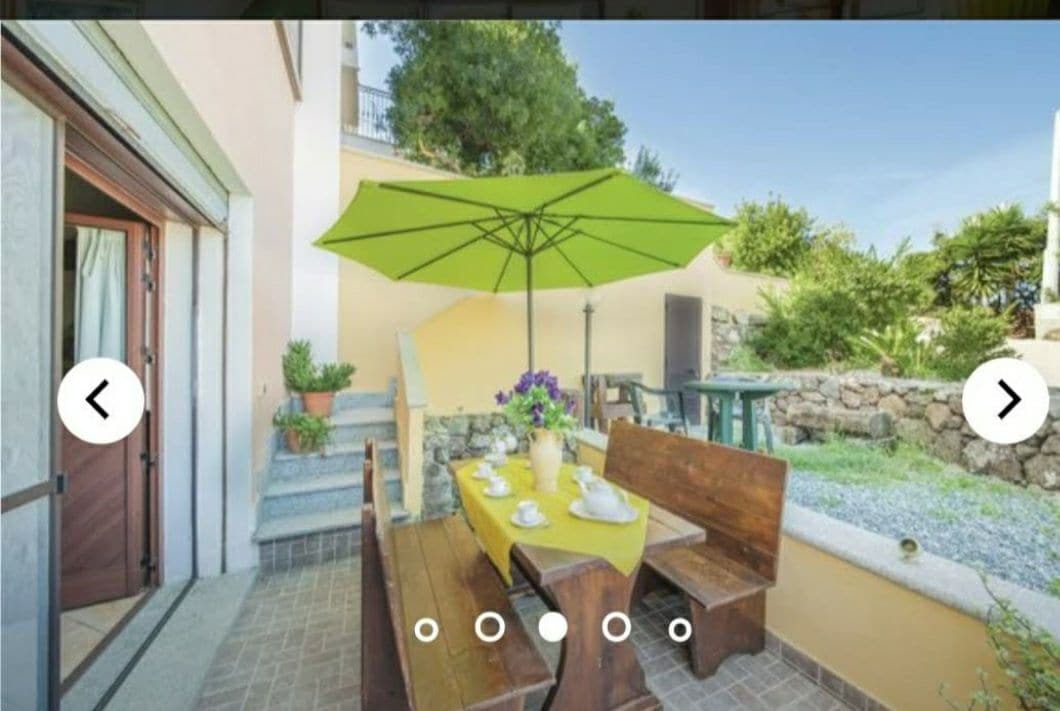Open the terrace photo in full view
This screenshot has height=711, width=1060.
pyautogui.click(x=560, y=300)
